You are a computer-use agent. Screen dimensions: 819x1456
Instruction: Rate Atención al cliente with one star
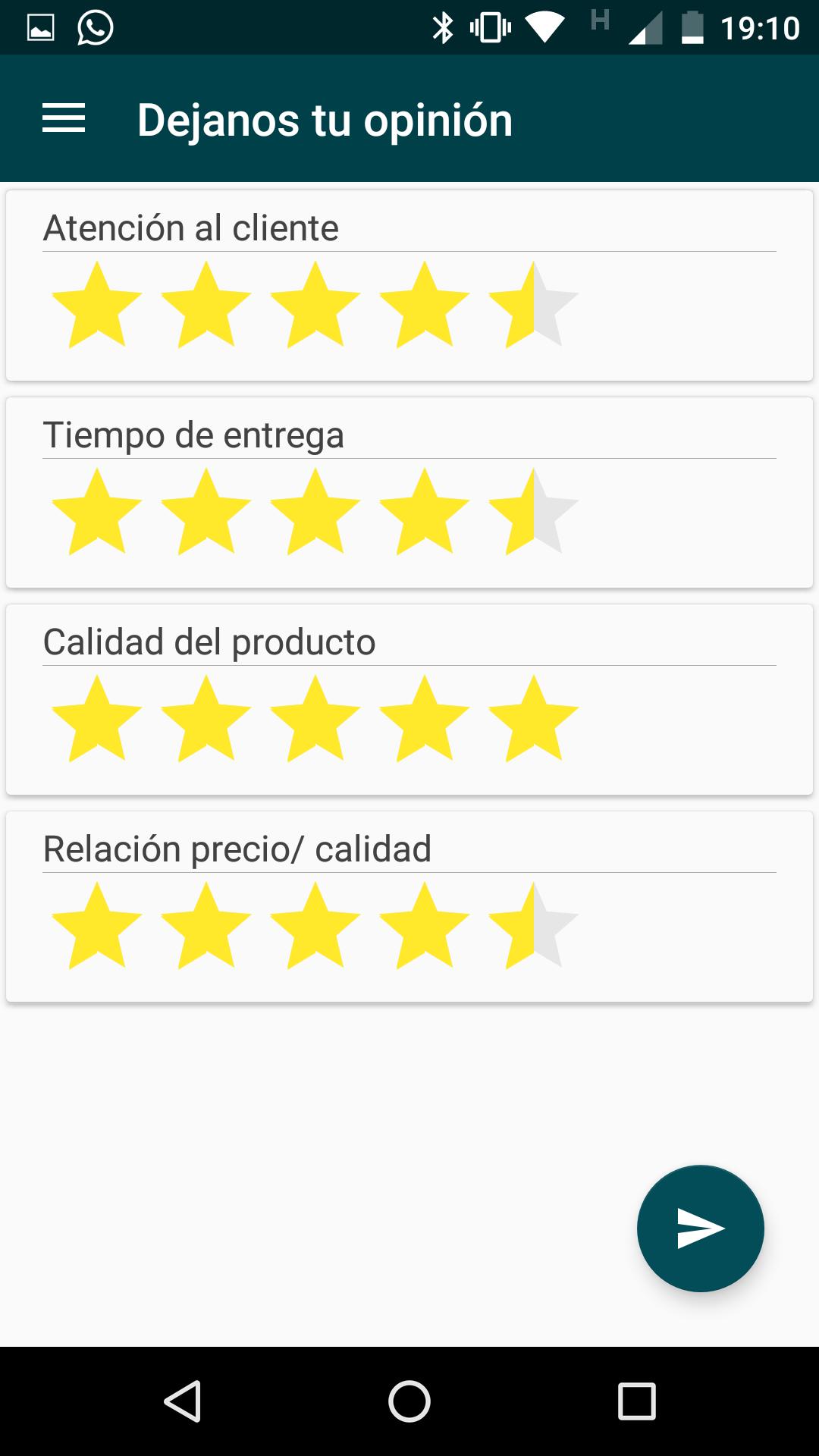coord(97,306)
